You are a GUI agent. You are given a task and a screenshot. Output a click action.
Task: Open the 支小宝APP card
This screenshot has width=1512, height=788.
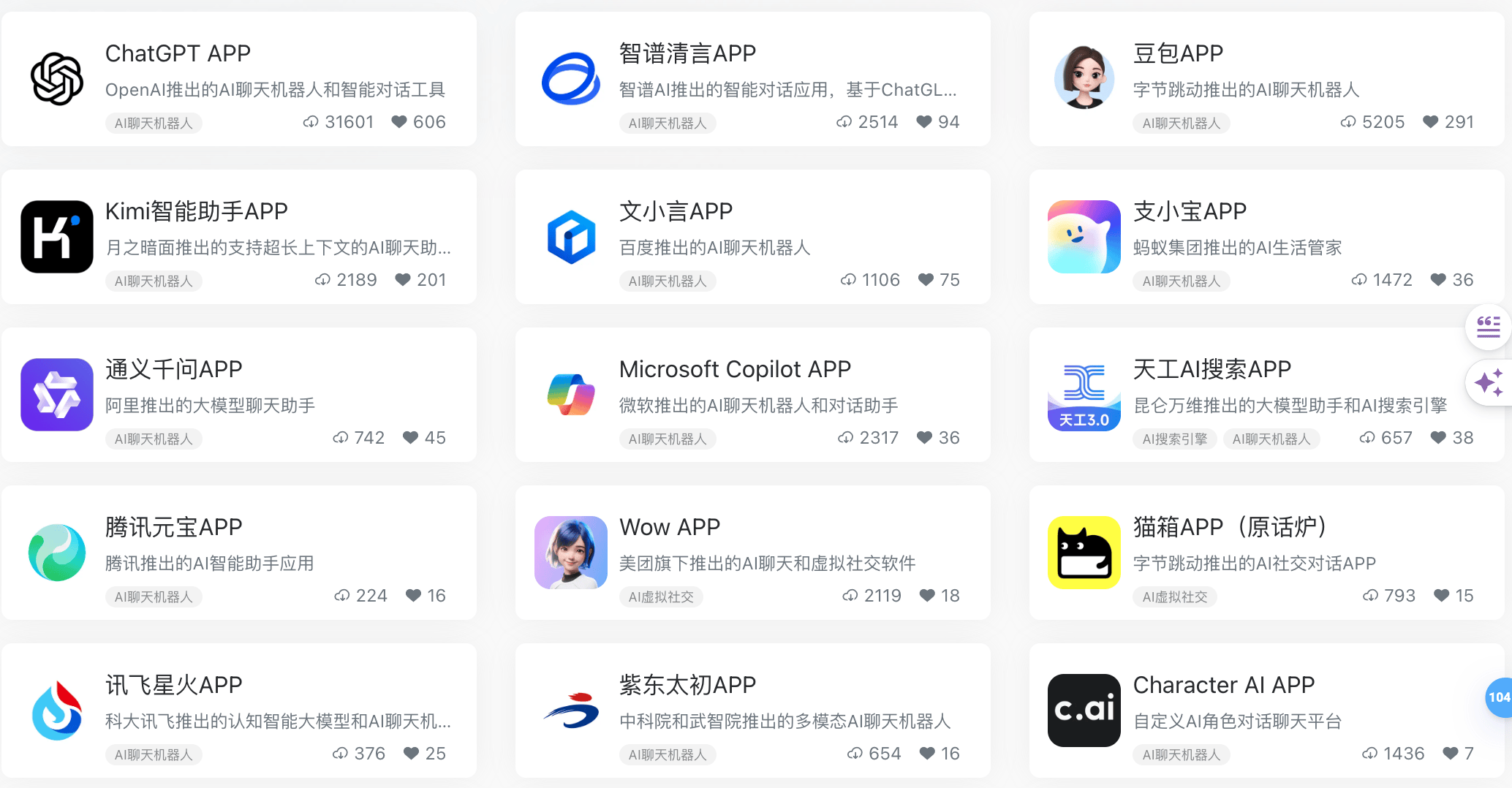click(1190, 212)
